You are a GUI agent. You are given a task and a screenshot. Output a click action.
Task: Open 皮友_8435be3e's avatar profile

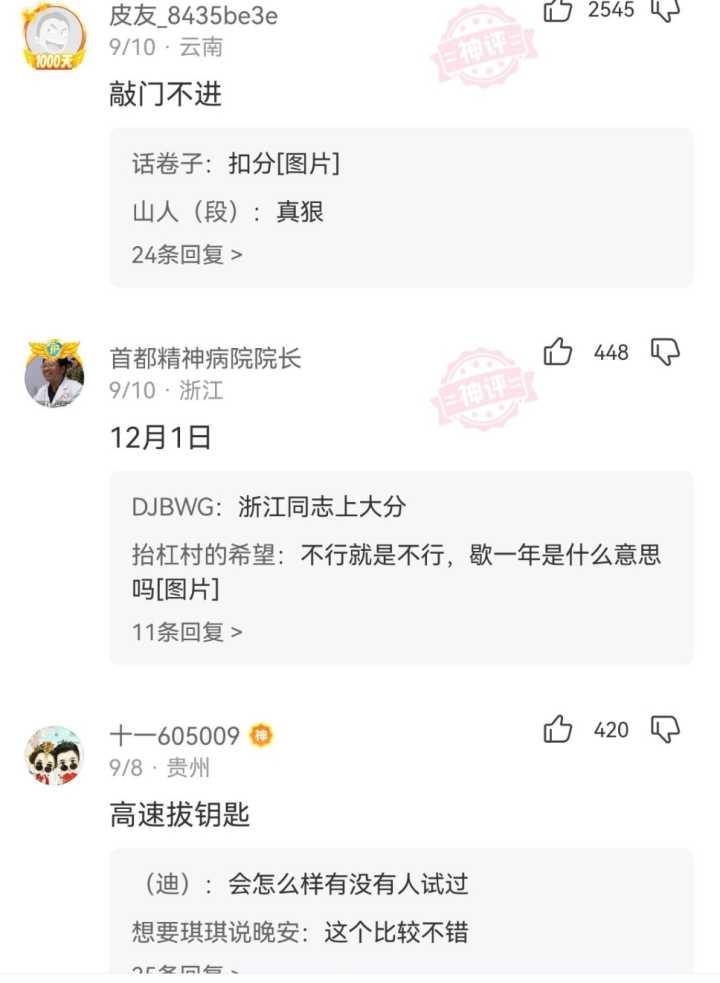click(53, 34)
